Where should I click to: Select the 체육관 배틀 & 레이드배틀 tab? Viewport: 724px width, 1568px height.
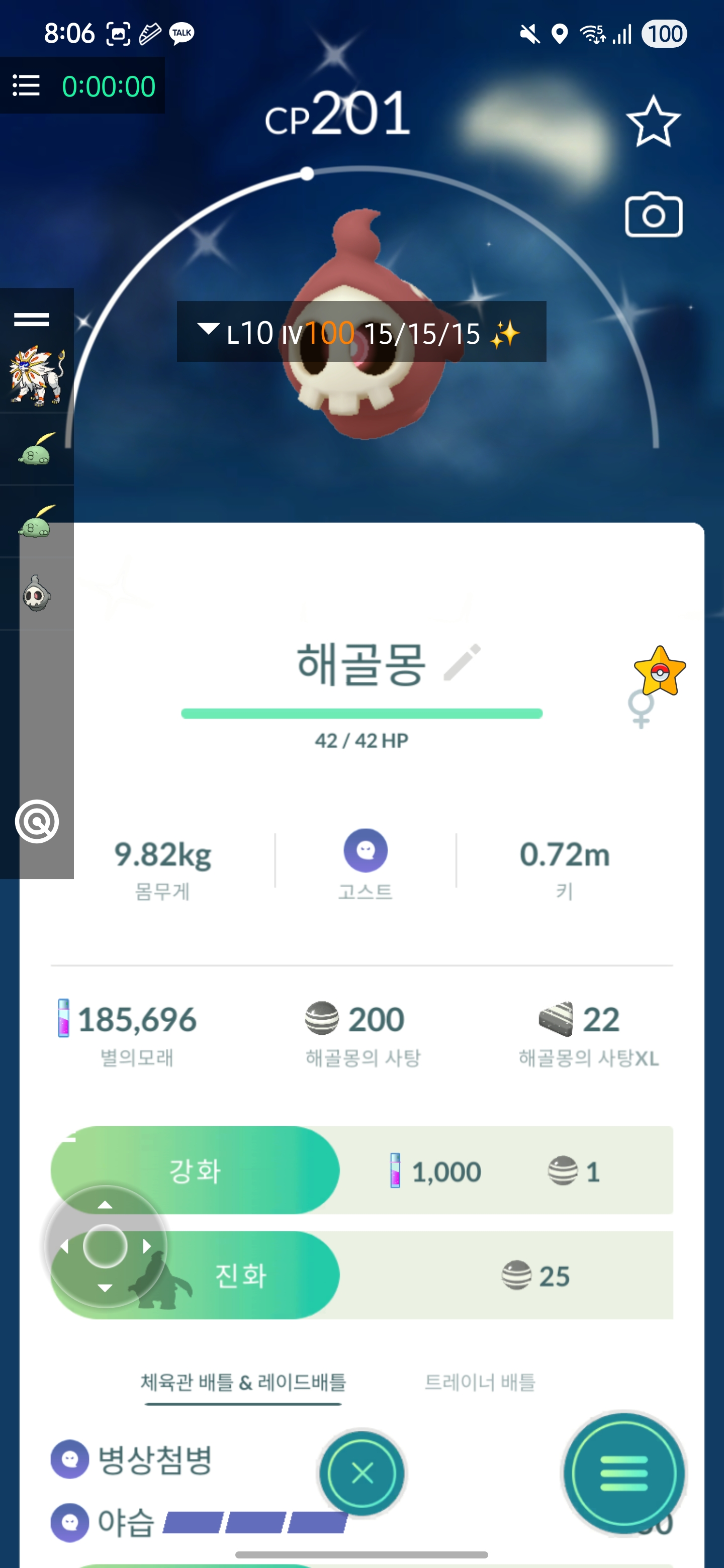[243, 1382]
